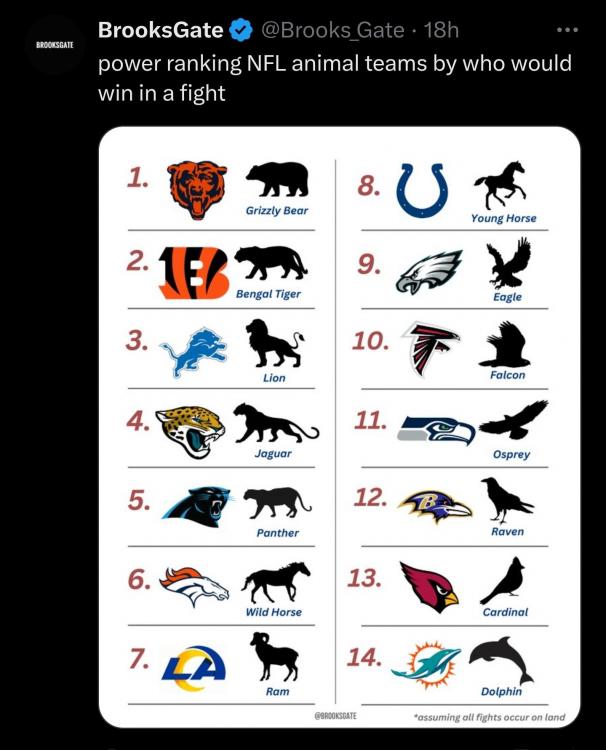Open BrooksGate's profile from the name

click(160, 31)
